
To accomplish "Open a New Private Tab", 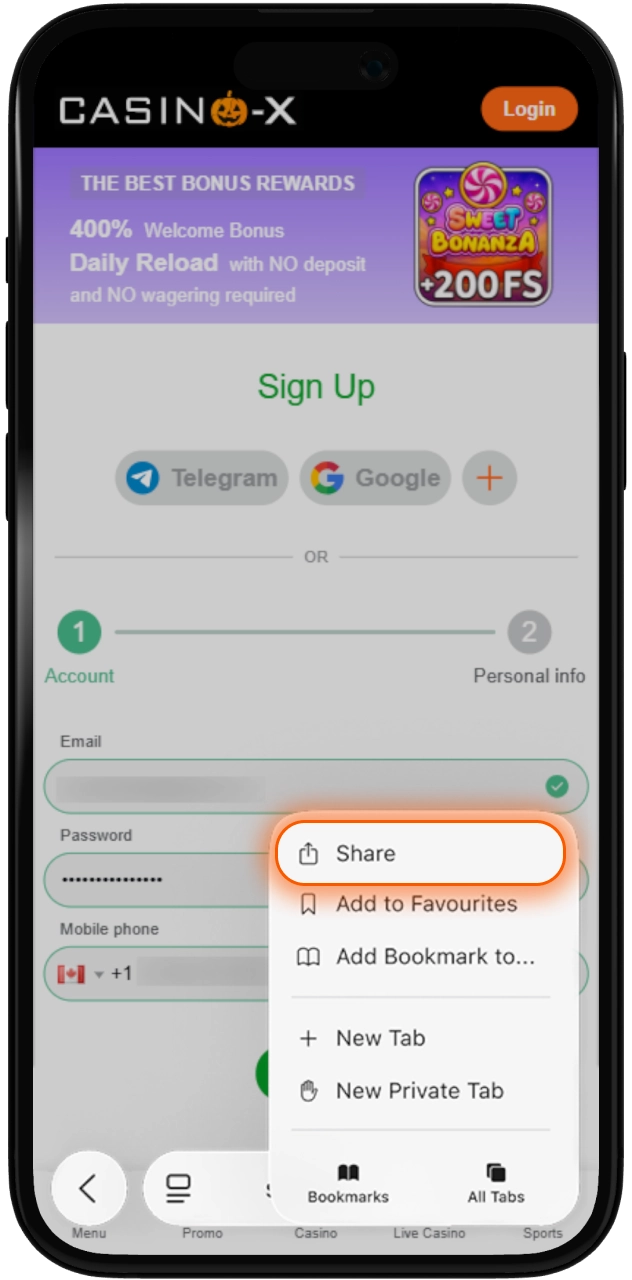I will [x=419, y=1090].
